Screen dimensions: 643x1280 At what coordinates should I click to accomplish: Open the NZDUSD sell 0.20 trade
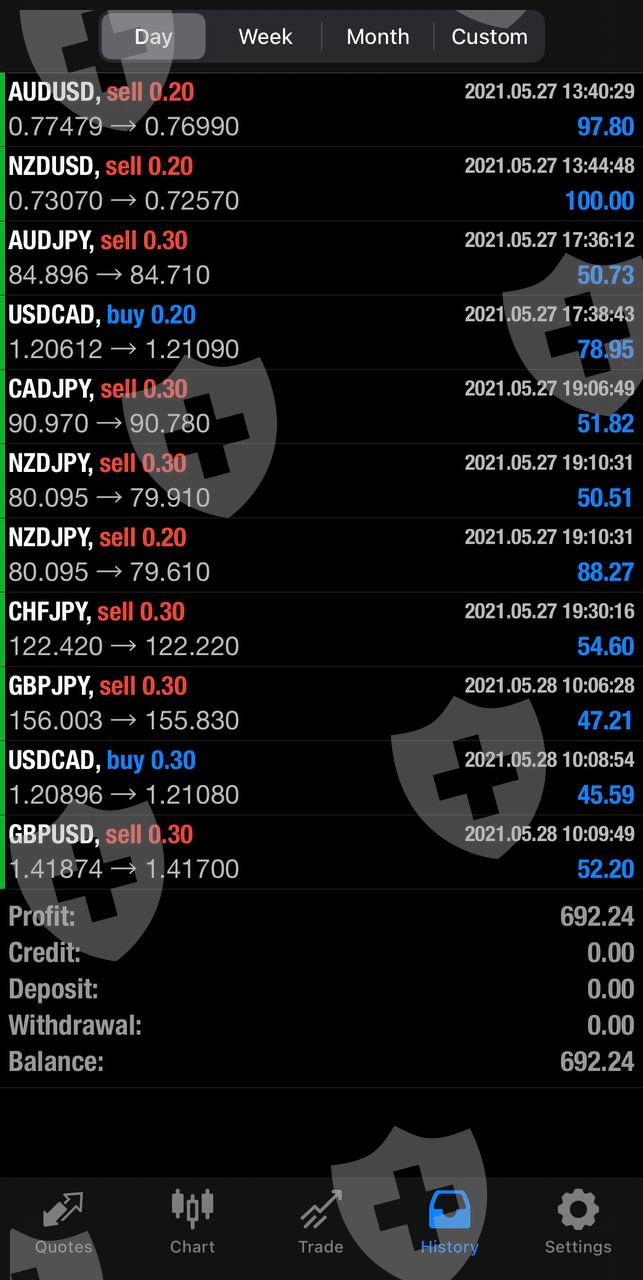pyautogui.click(x=321, y=184)
